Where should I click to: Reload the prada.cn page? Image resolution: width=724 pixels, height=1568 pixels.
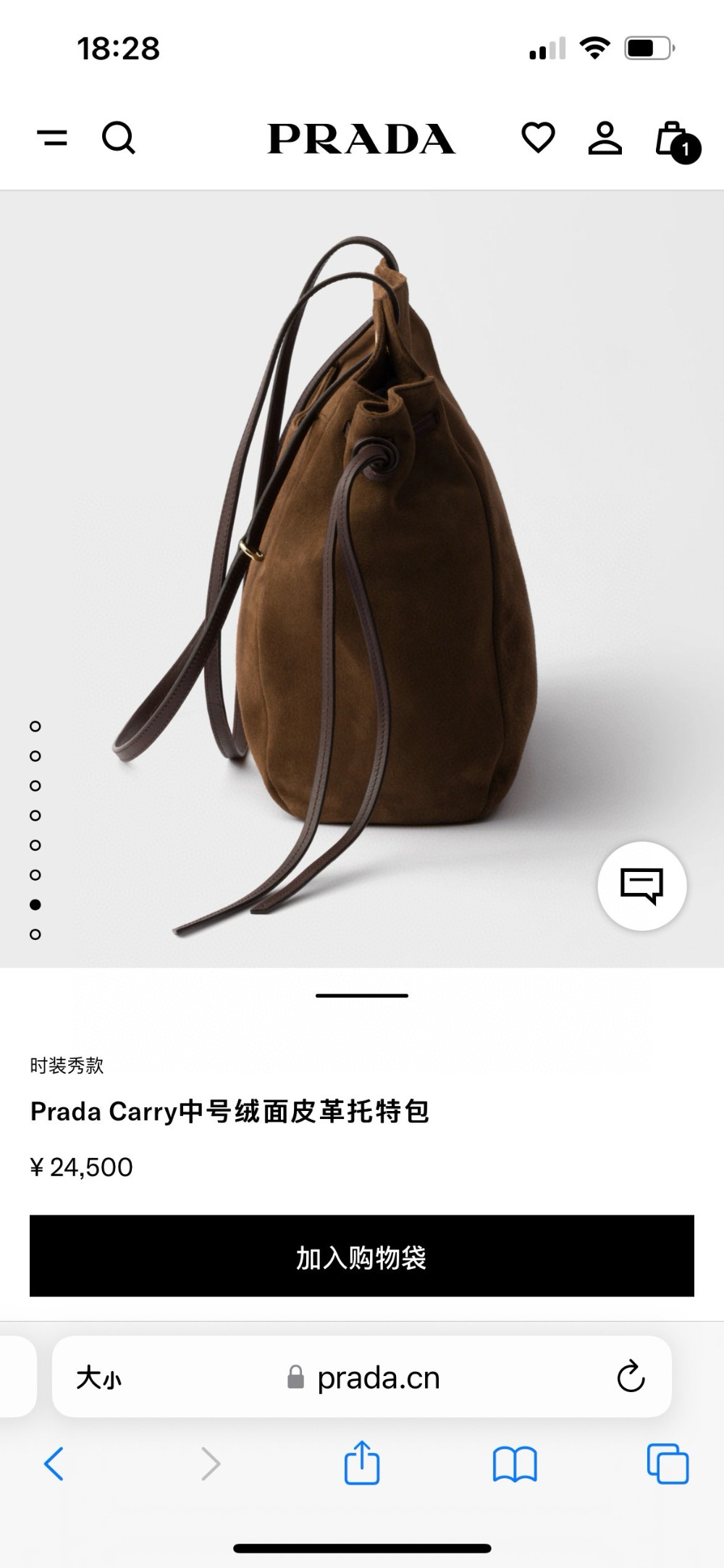pyautogui.click(x=631, y=1377)
